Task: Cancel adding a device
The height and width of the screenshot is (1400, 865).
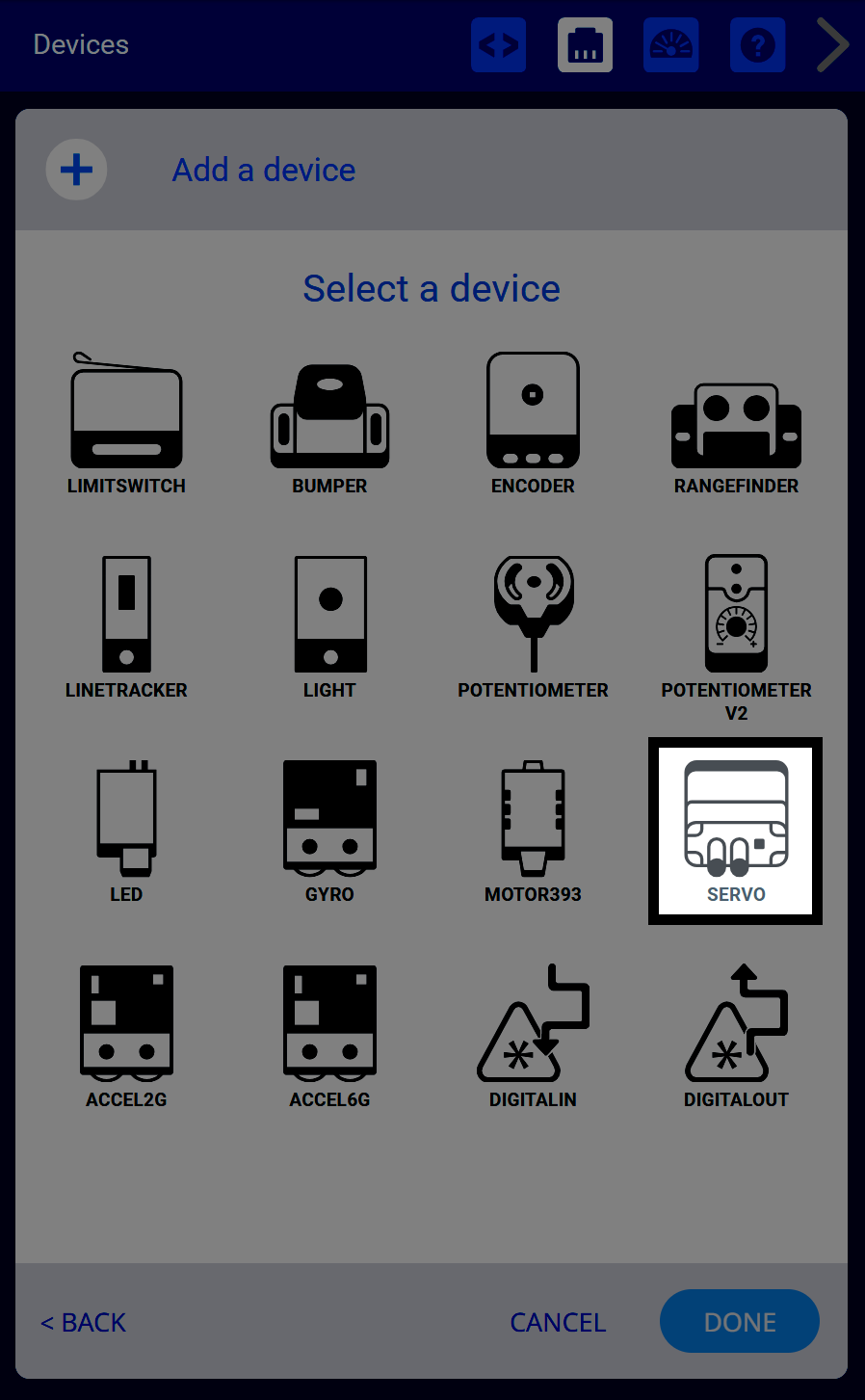Action: pyautogui.click(x=558, y=1322)
